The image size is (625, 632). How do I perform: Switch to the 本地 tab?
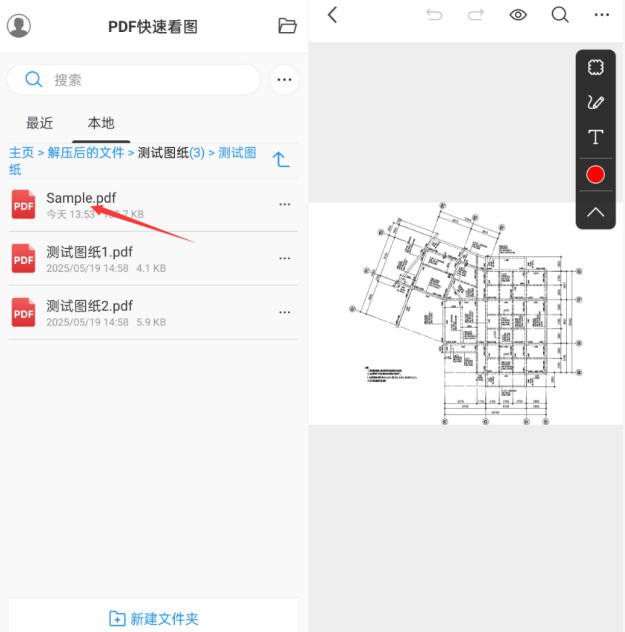click(x=101, y=123)
